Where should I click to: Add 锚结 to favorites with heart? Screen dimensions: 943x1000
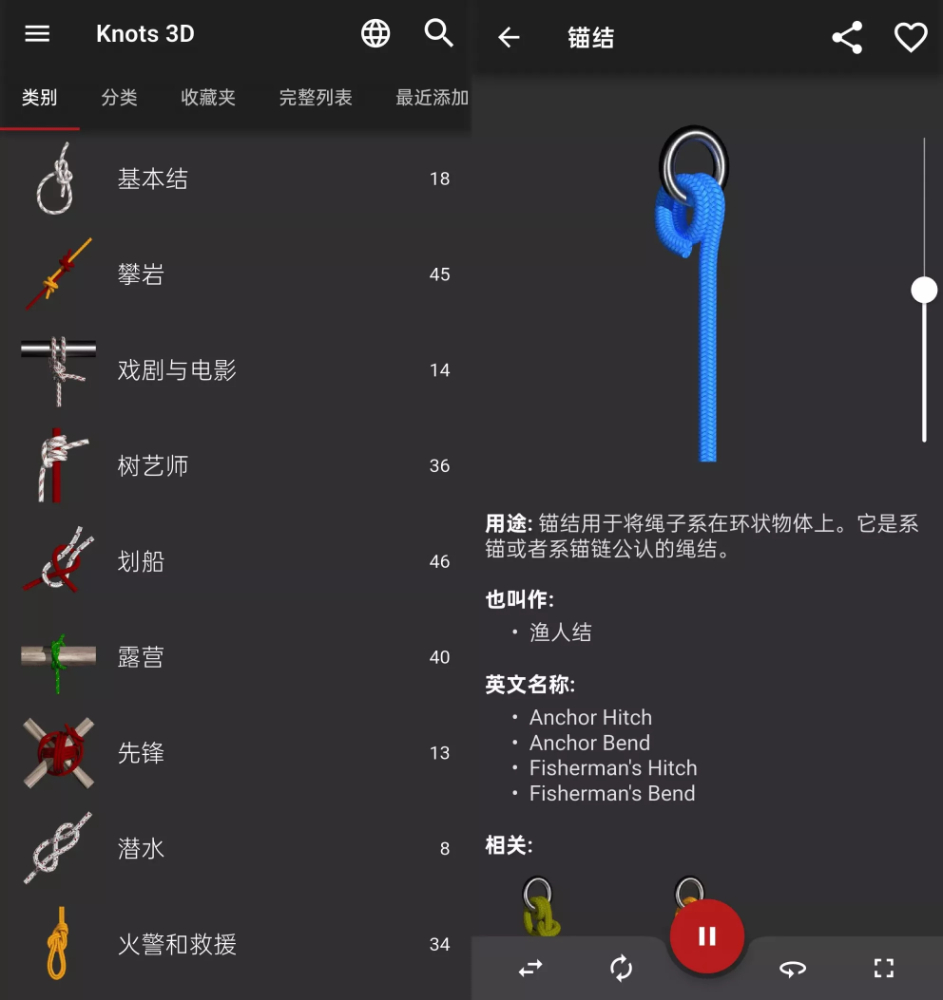(x=910, y=38)
